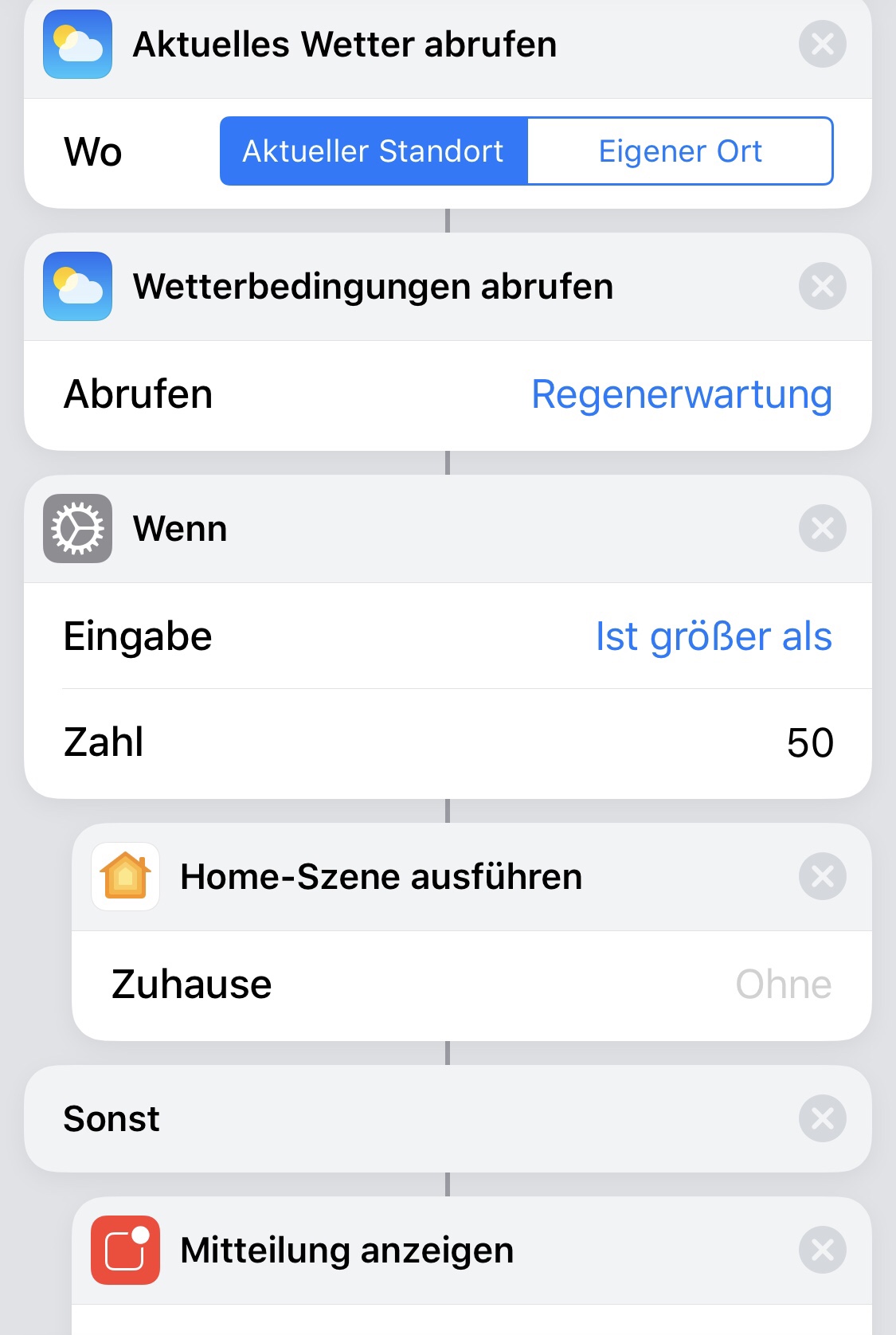Image resolution: width=896 pixels, height=1335 pixels.
Task: Select Aktueller Standort segment
Action: click(x=374, y=151)
